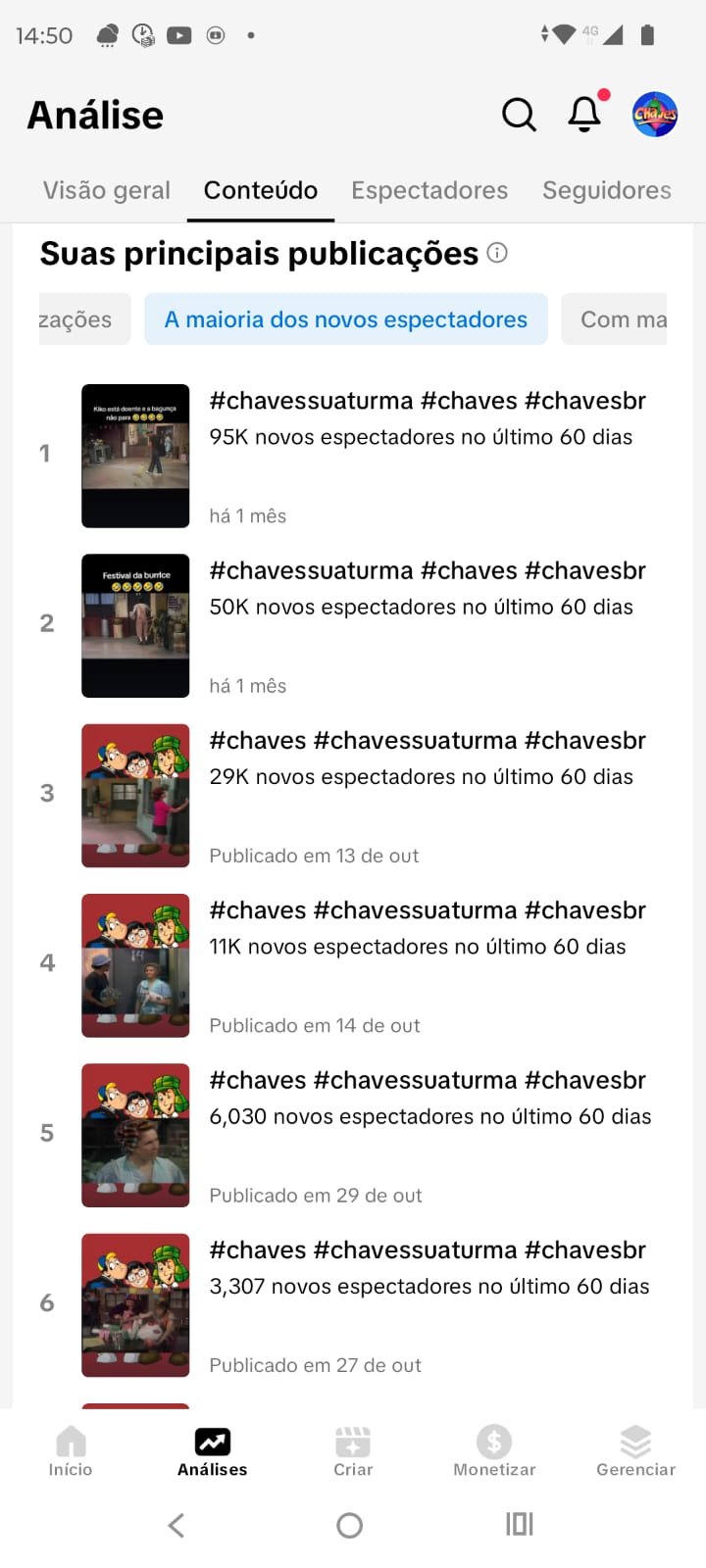Tap the info icon beside Suas principais publicações
The height and width of the screenshot is (1568, 706).
(497, 253)
